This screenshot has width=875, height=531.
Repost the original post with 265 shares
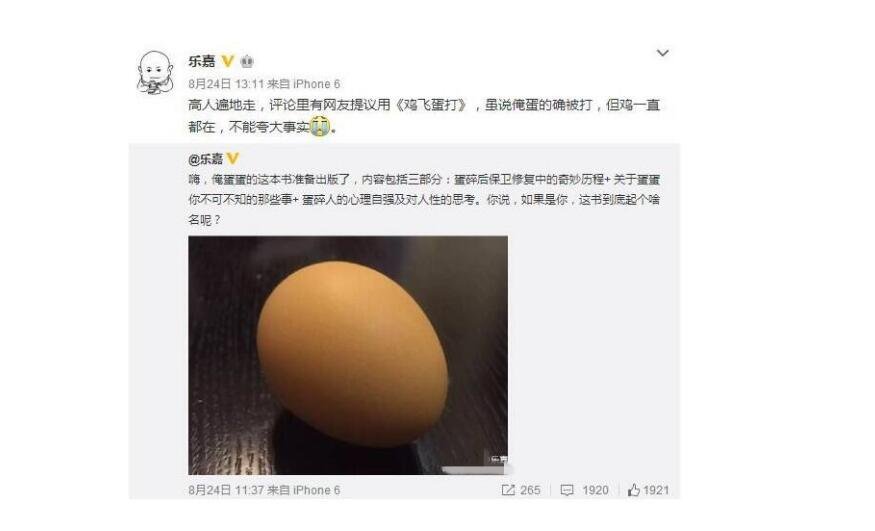coord(521,490)
